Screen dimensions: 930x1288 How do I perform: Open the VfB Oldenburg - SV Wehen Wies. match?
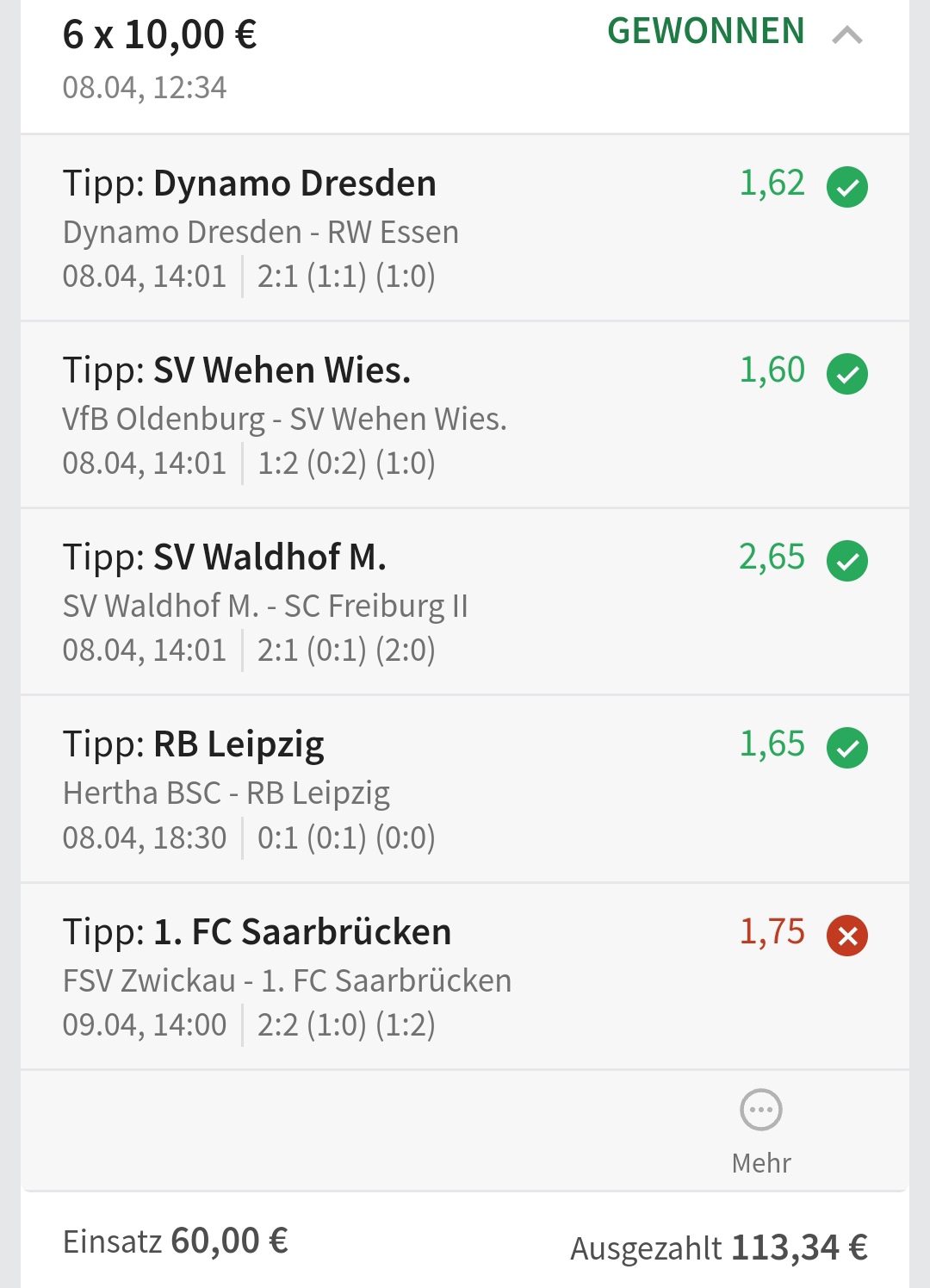coord(284,420)
